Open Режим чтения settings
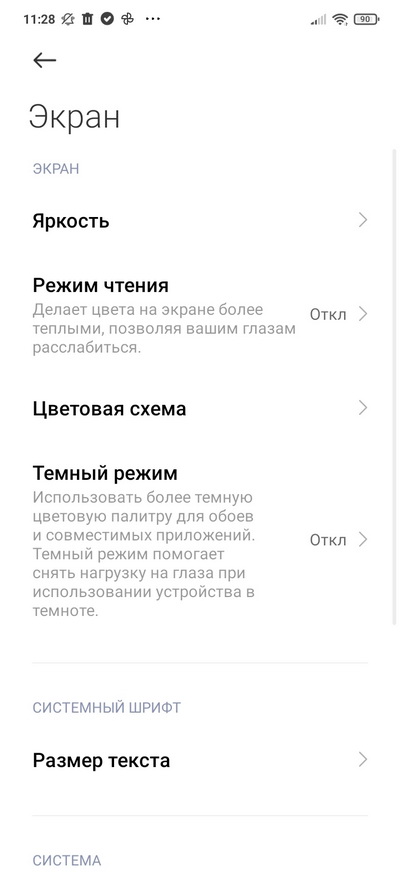400x889 pixels. pos(200,315)
